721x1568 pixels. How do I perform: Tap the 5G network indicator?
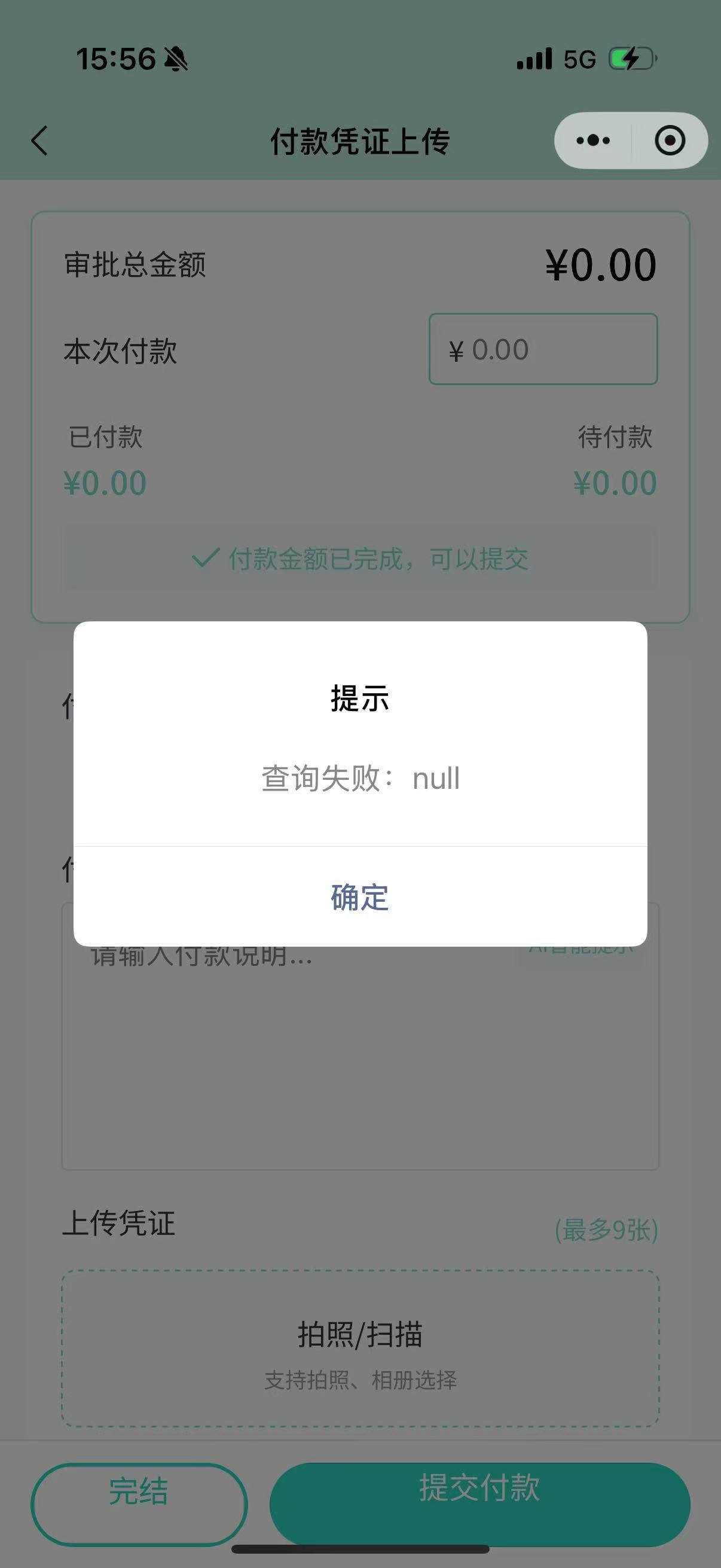coord(578,59)
